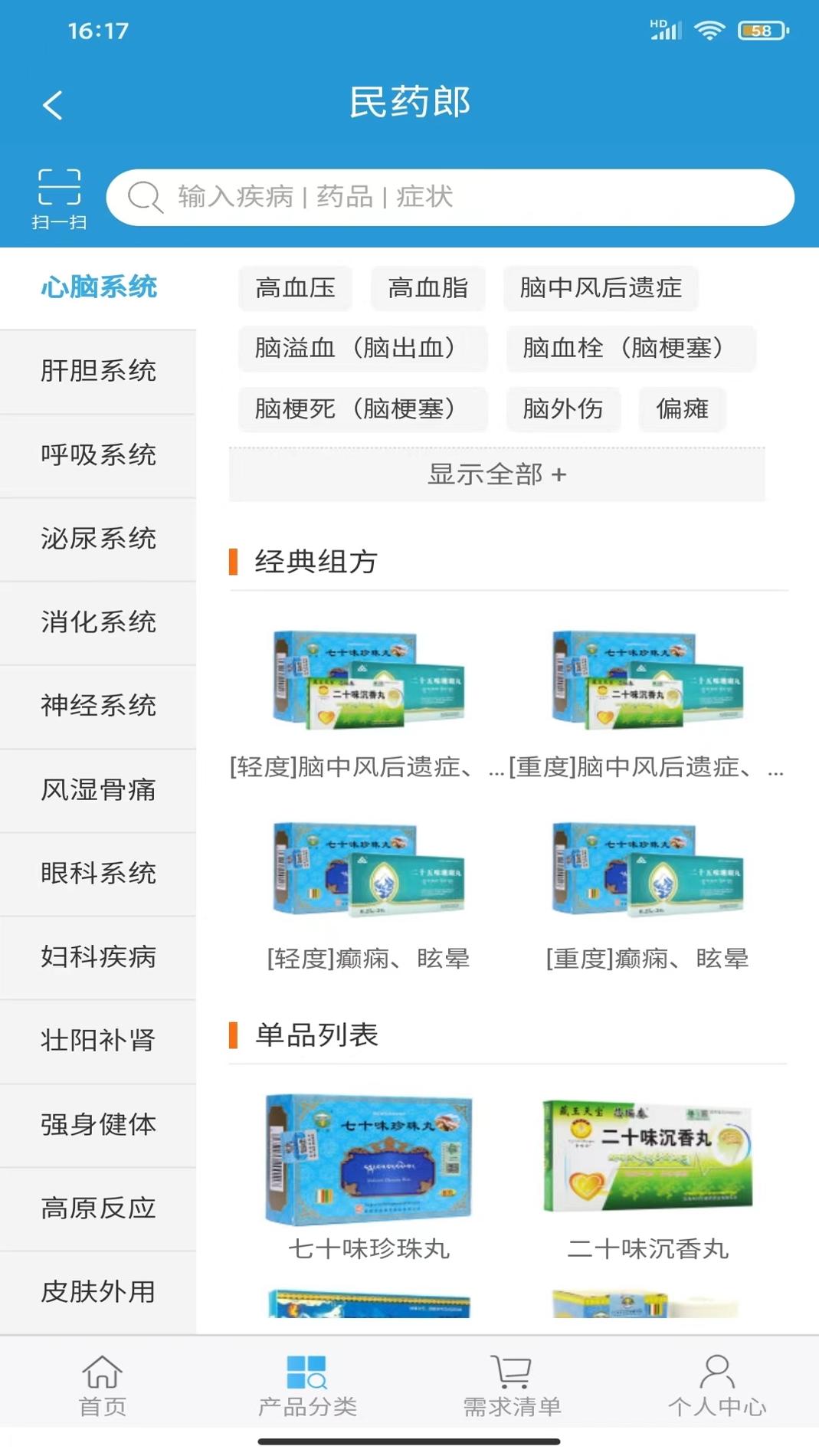Tap the orange bar beside 经典组方
This screenshot has height=1456, width=819.
point(234,563)
